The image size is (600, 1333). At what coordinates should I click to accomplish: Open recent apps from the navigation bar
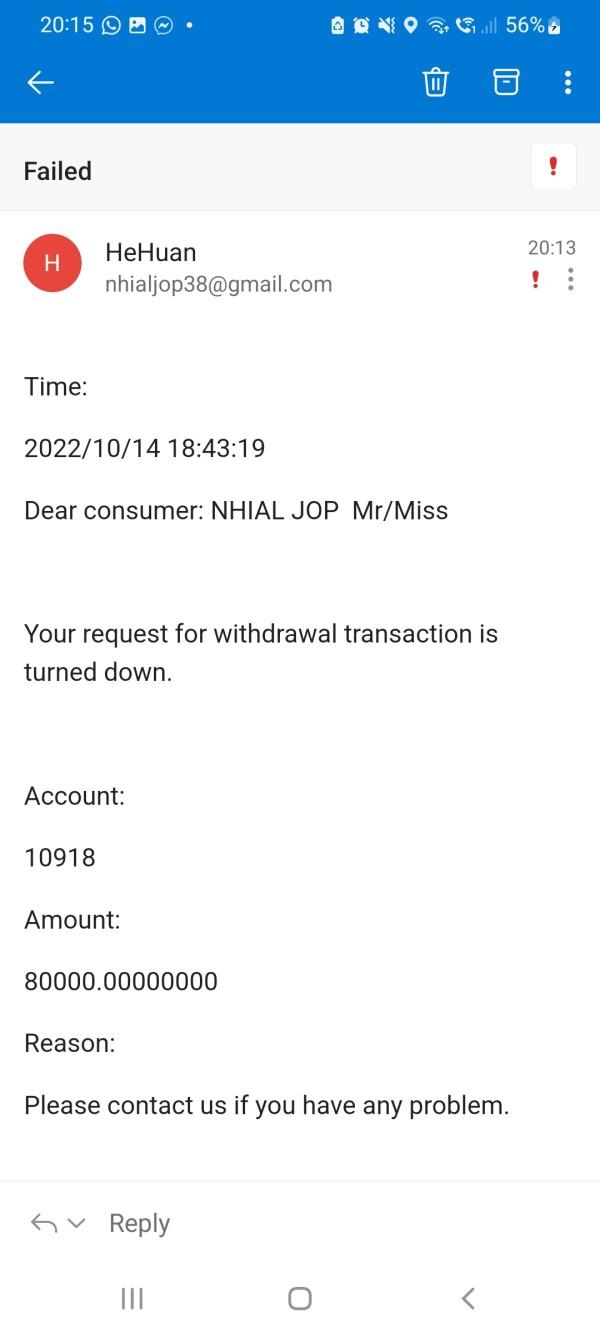point(132,1298)
